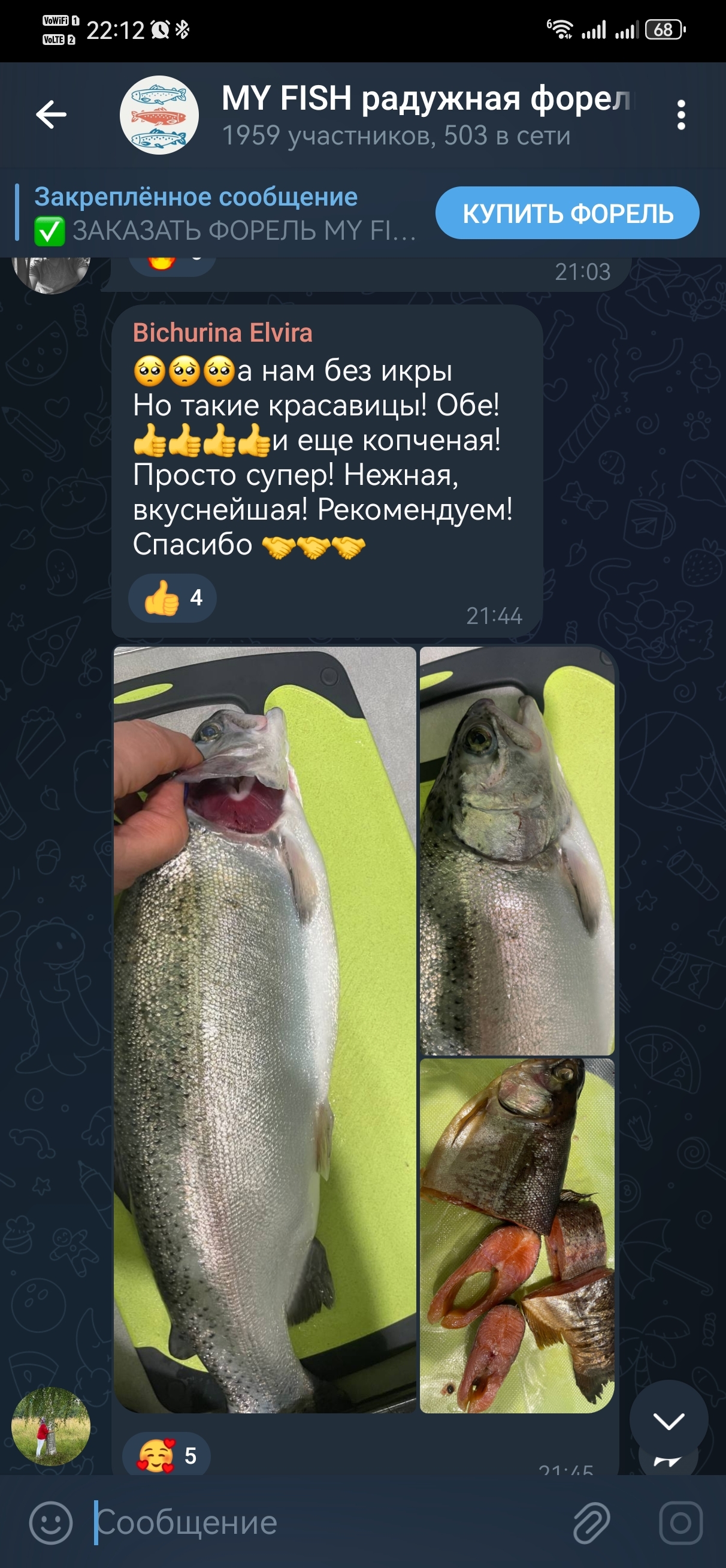View Bichurina Elvira's profile by name
This screenshot has height=1568, width=726.
point(222,333)
